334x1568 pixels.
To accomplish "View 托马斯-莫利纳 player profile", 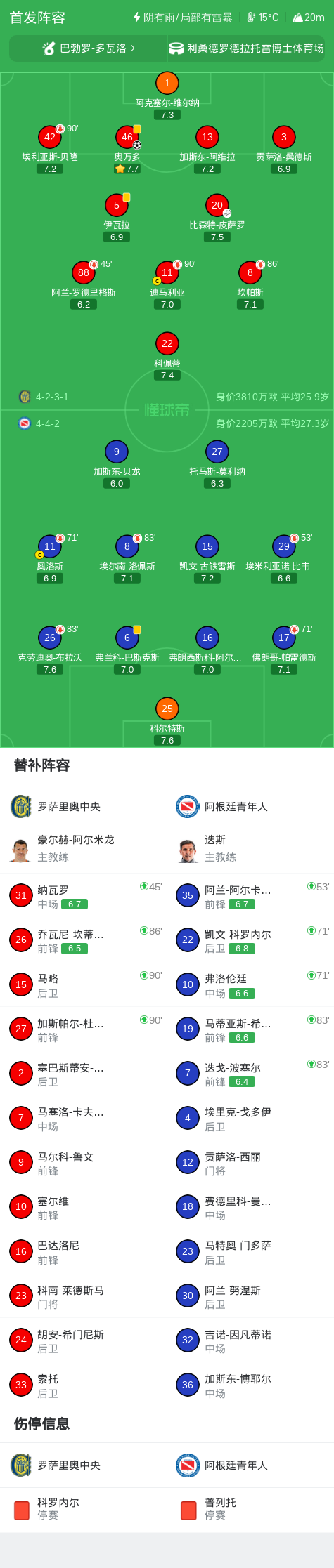I will pos(217,464).
